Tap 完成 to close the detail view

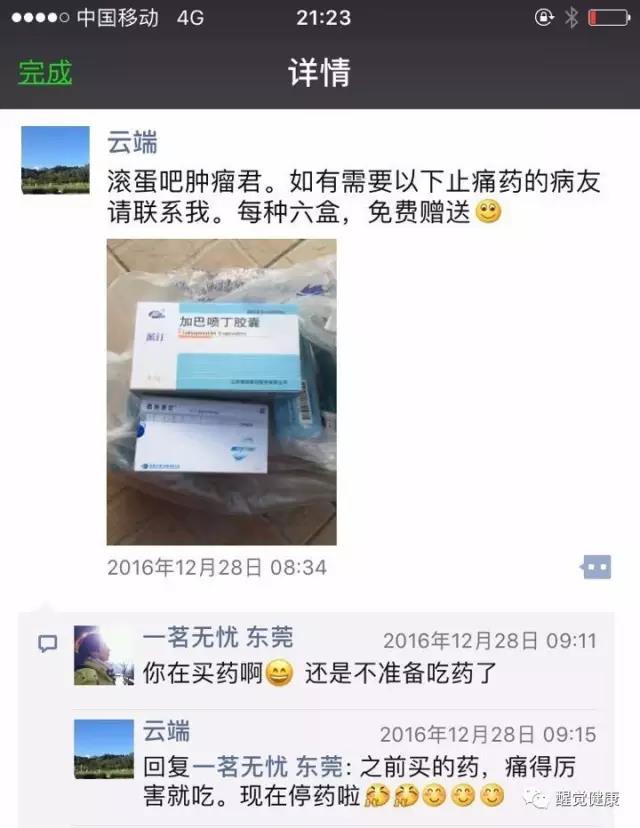pyautogui.click(x=45, y=73)
